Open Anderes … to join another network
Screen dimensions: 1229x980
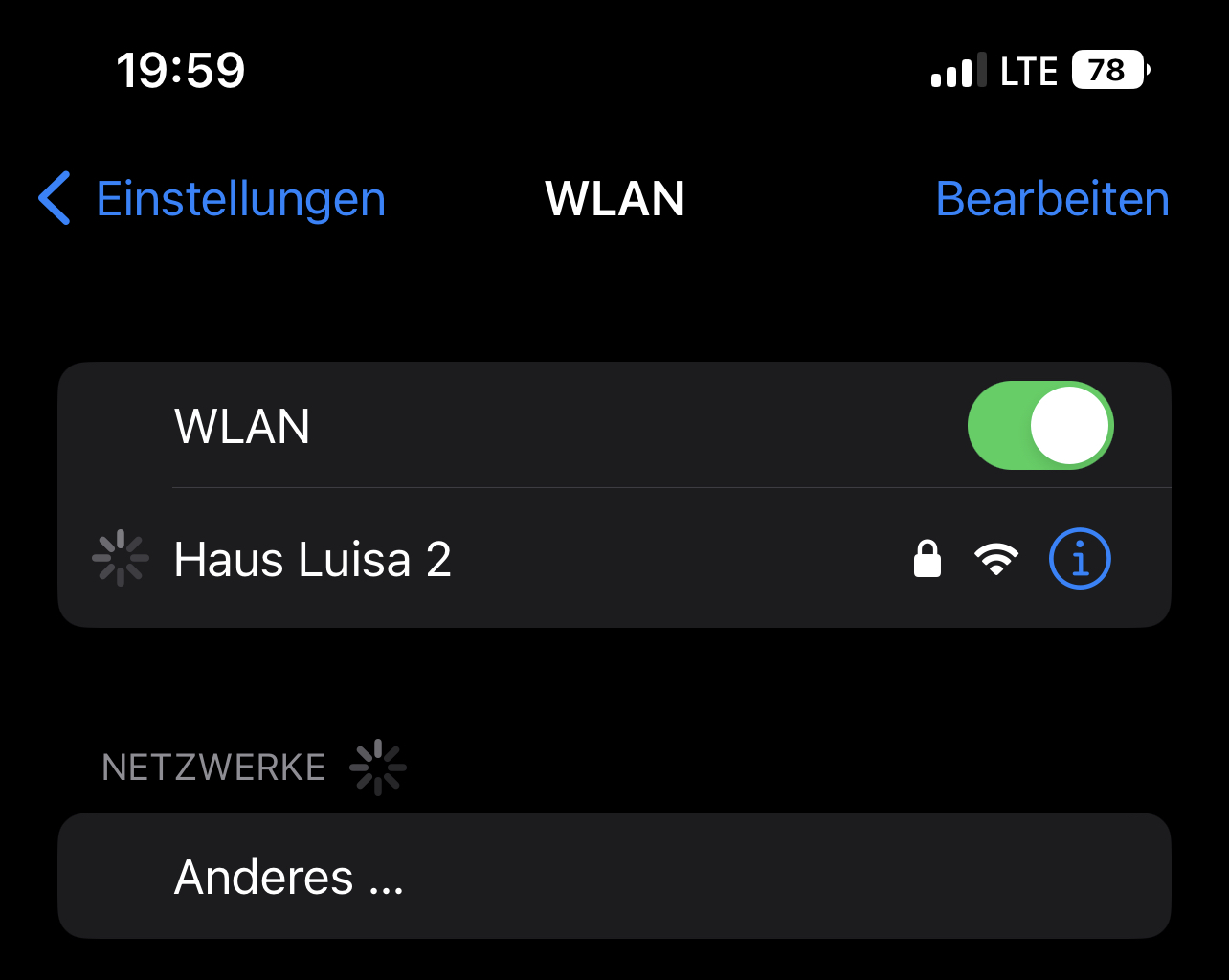(289, 877)
